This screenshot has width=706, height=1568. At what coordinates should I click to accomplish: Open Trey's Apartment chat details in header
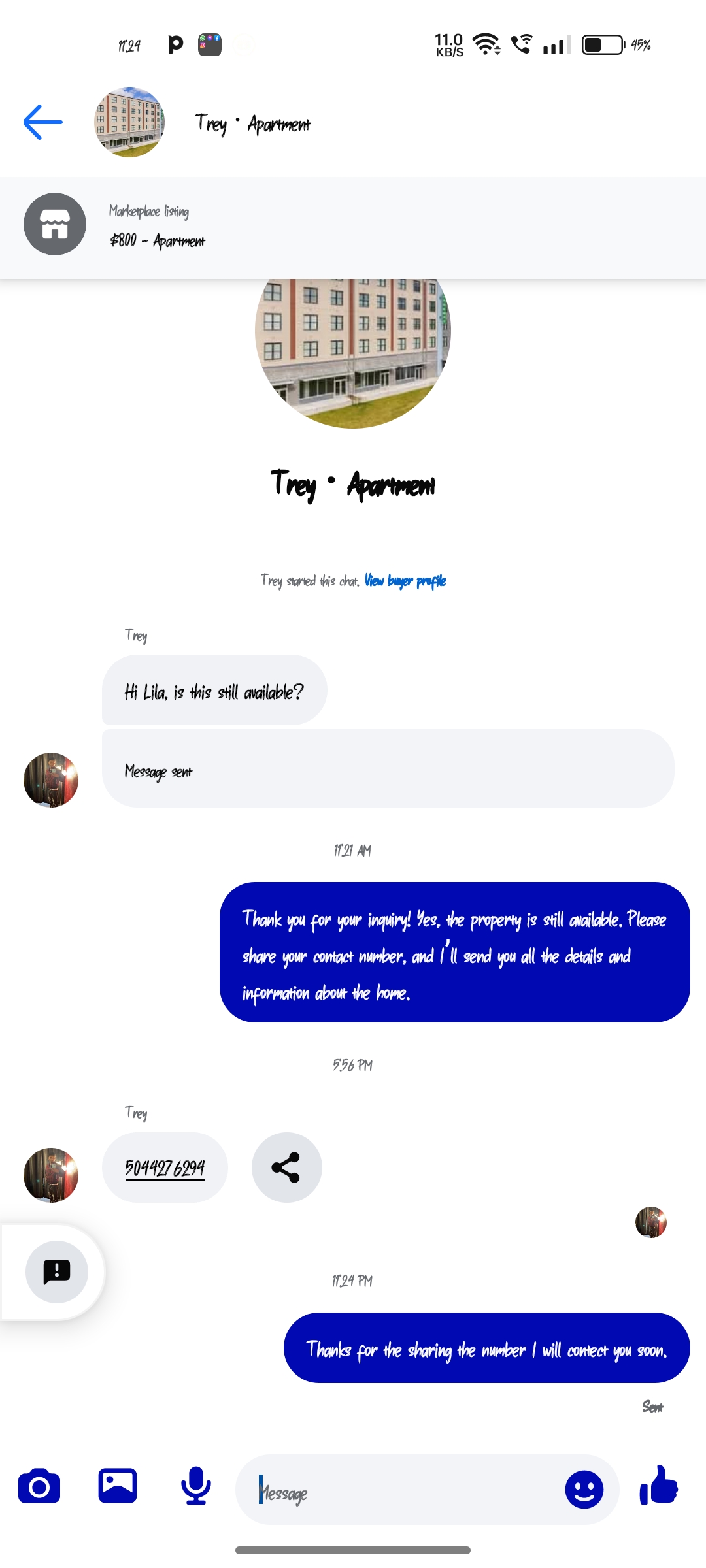pyautogui.click(x=253, y=123)
